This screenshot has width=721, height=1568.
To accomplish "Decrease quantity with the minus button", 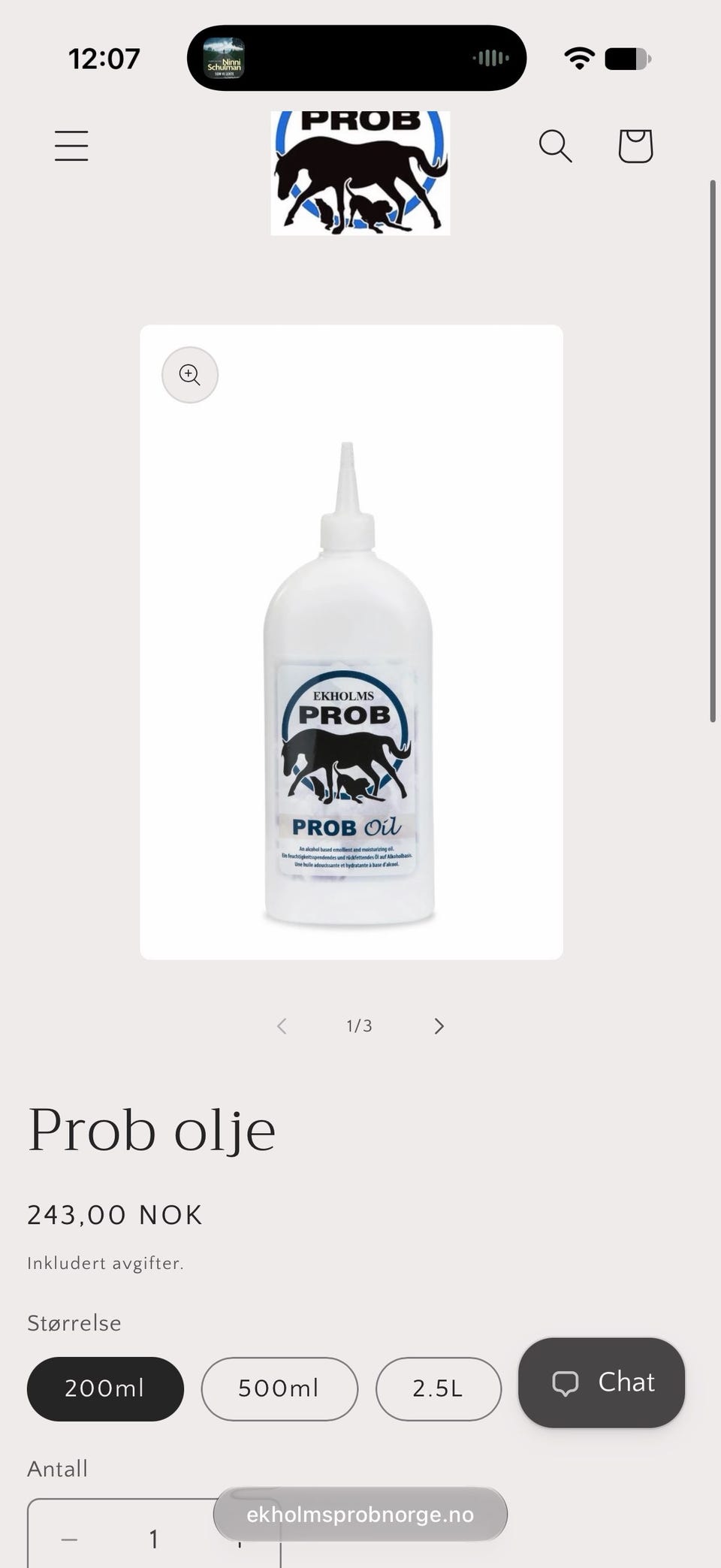I will coord(69,1539).
